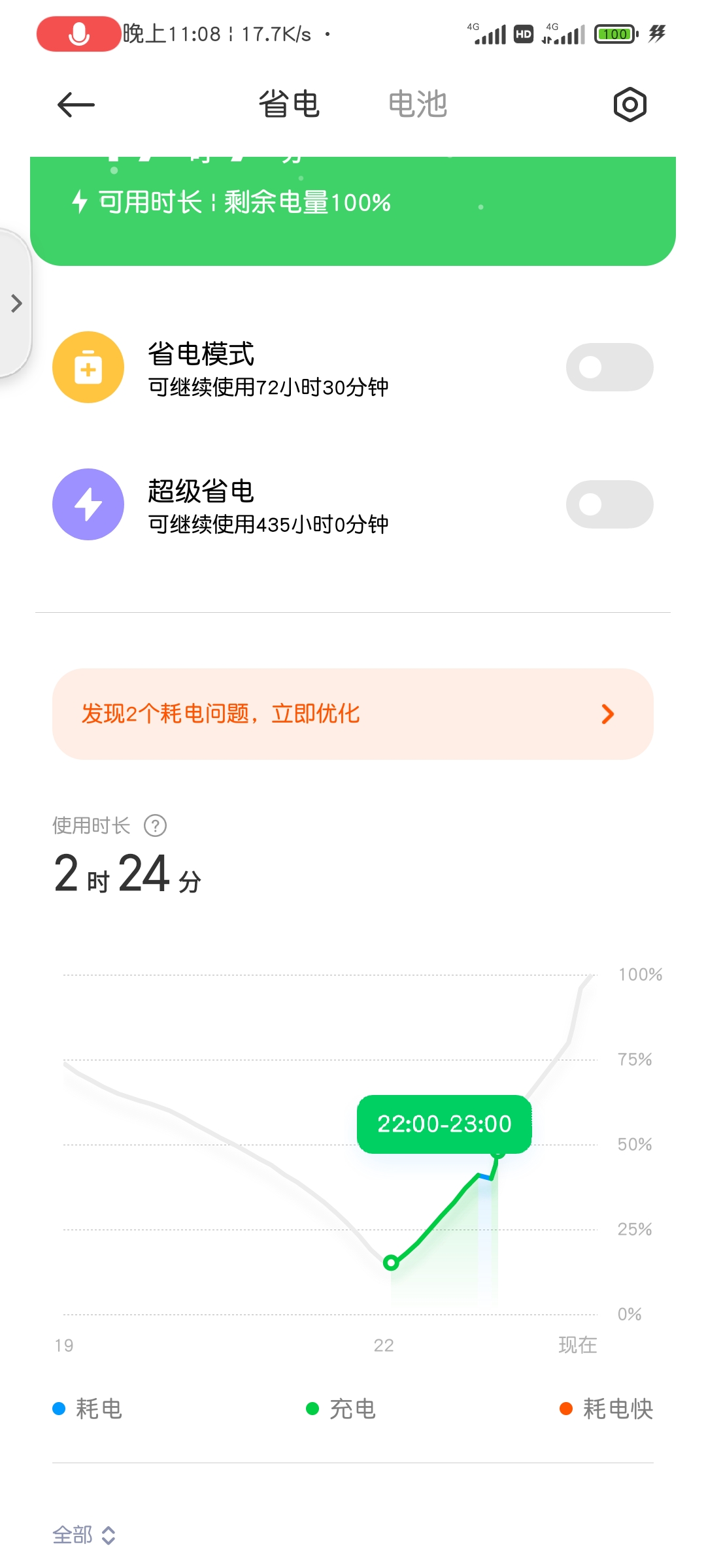Enable the 省电模式 switch
Screen dimensions: 706x1568
pyautogui.click(x=609, y=367)
